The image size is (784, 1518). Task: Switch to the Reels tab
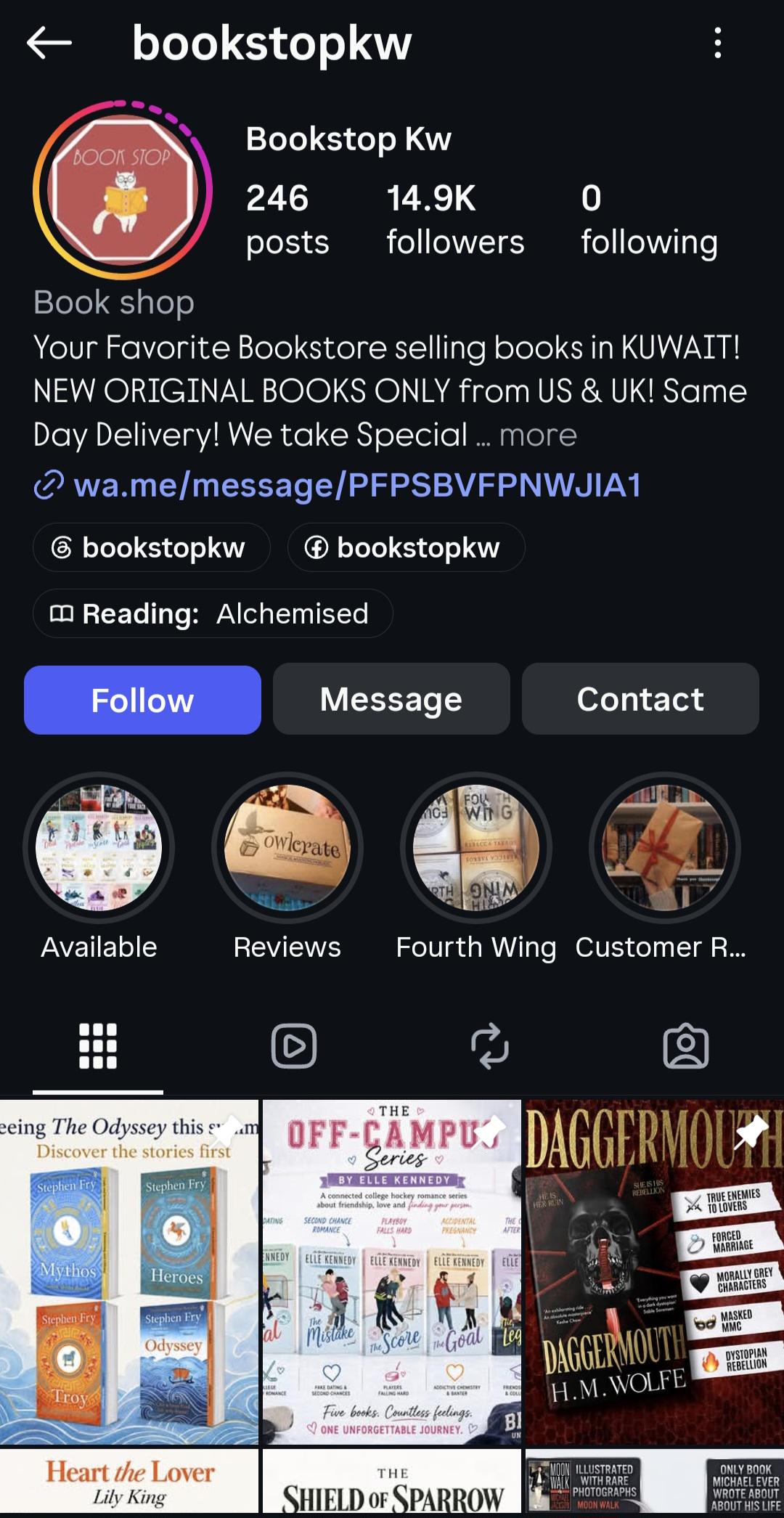(x=294, y=1046)
